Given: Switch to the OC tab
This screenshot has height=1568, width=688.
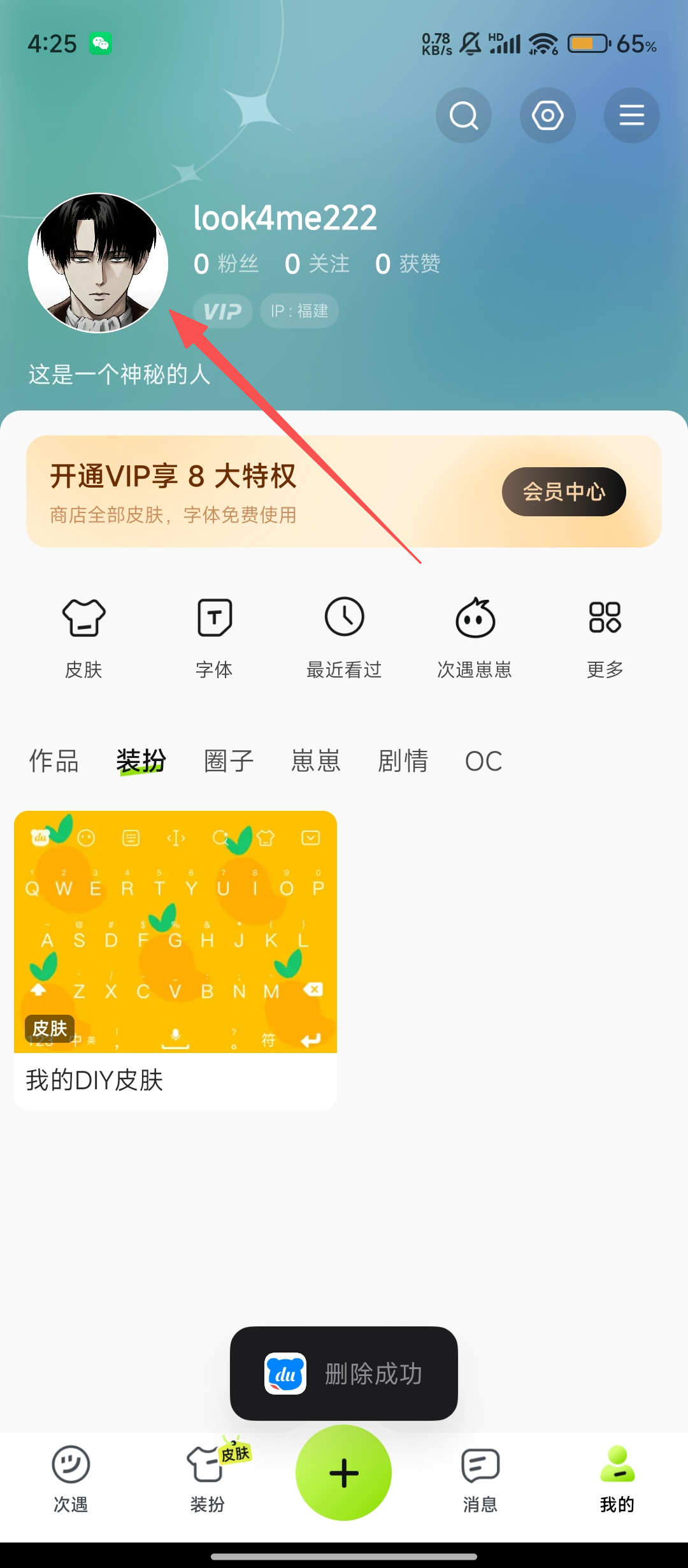Looking at the screenshot, I should (x=484, y=760).
